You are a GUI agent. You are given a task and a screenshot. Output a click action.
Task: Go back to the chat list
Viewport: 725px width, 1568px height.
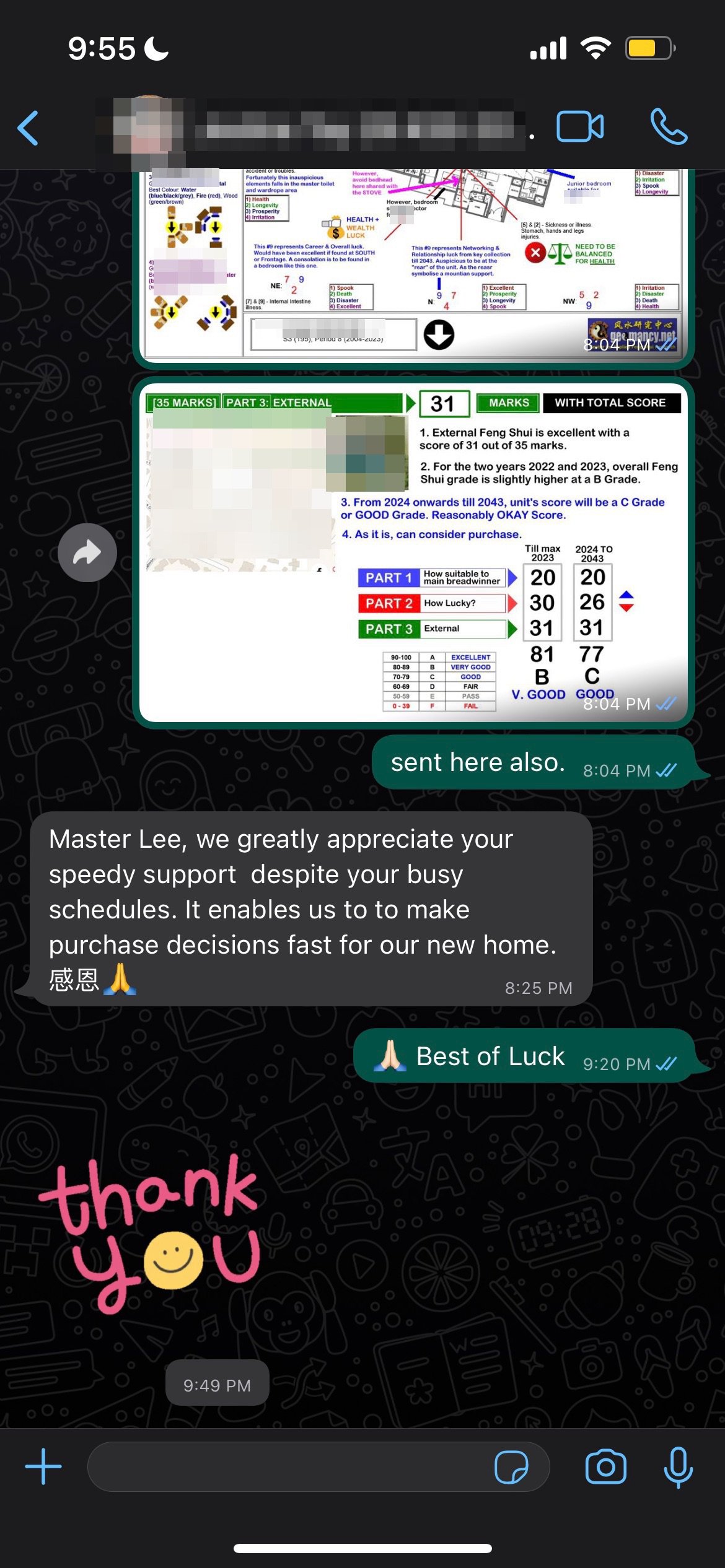coord(29,128)
